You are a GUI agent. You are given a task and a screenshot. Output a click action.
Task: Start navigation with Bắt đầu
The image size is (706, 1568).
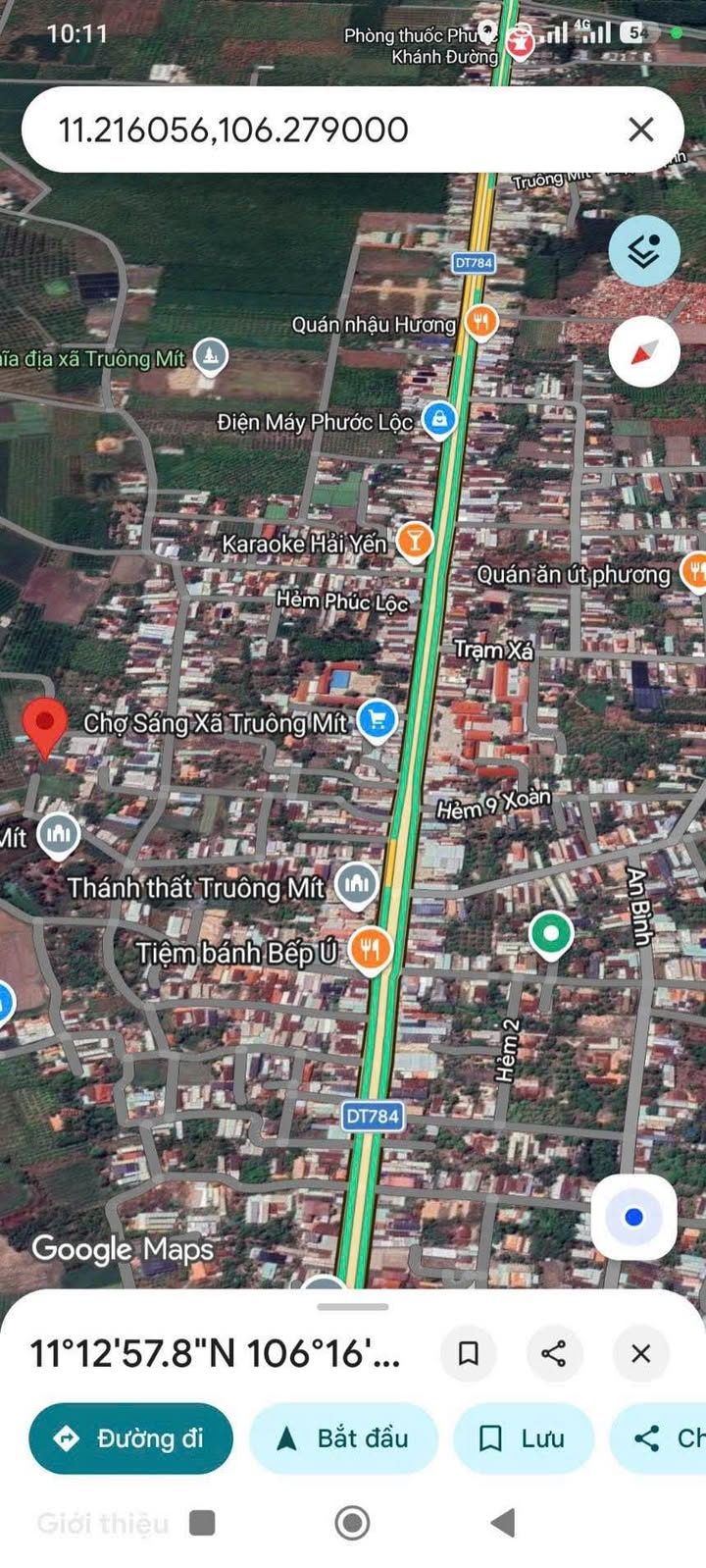pos(343,1438)
